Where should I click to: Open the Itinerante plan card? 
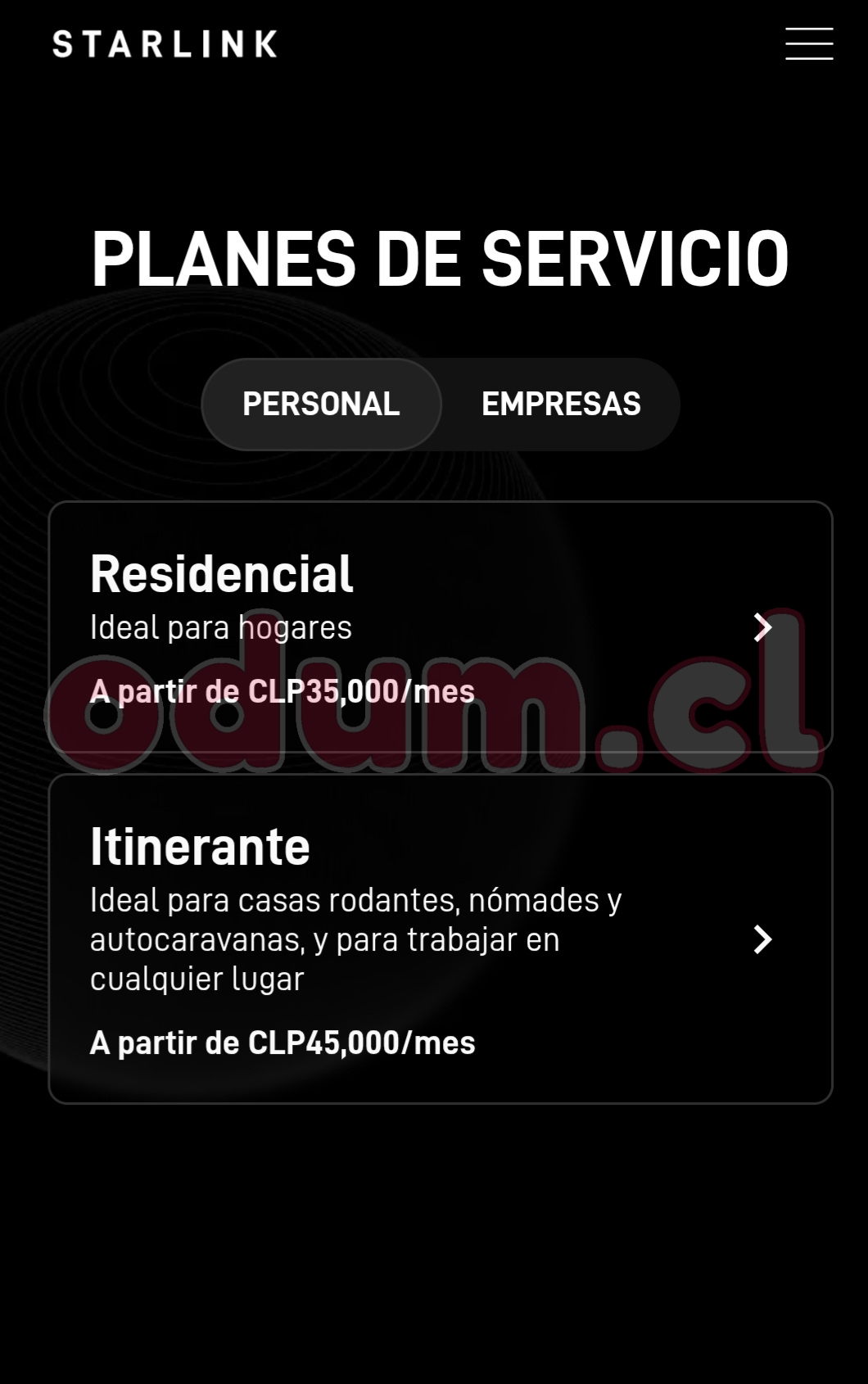coord(441,938)
